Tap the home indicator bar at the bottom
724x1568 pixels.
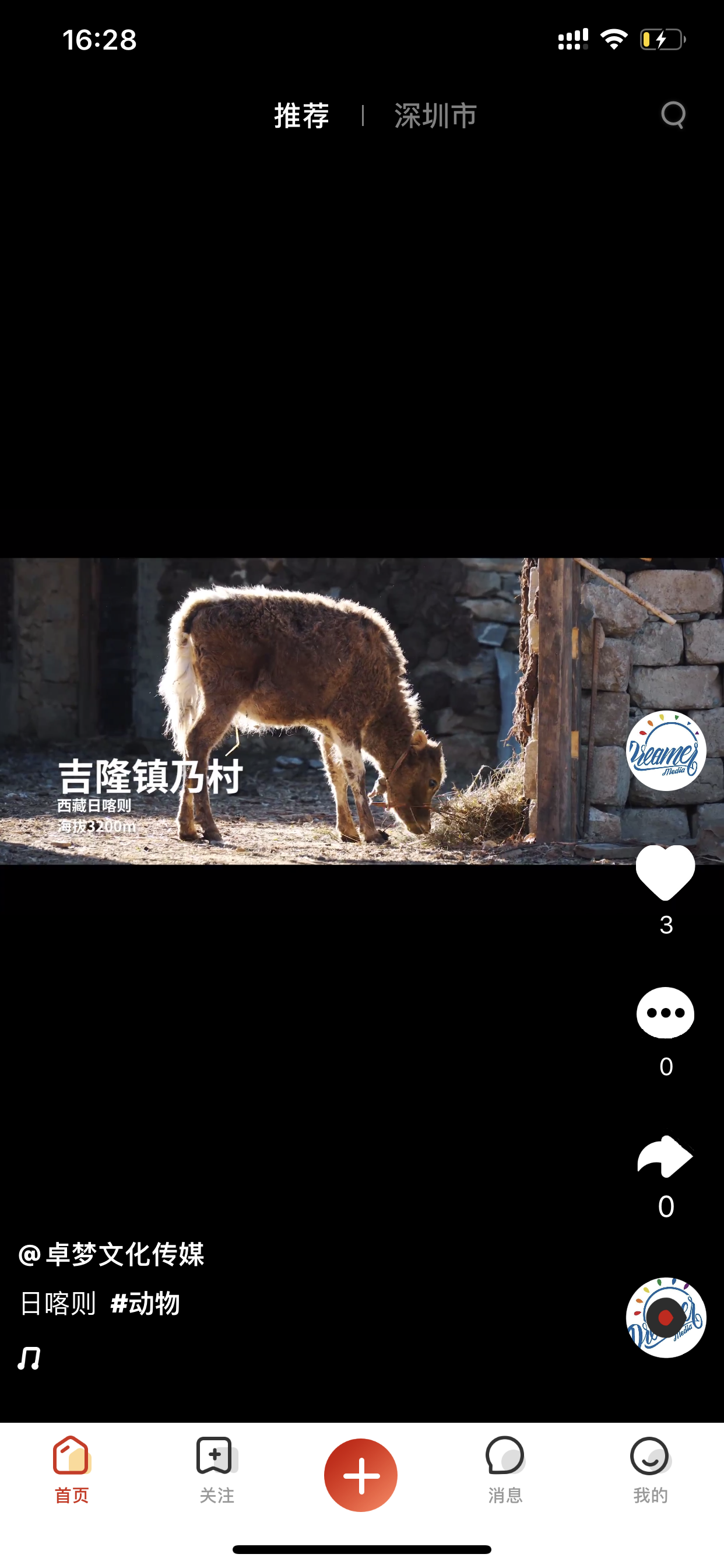click(362, 1549)
